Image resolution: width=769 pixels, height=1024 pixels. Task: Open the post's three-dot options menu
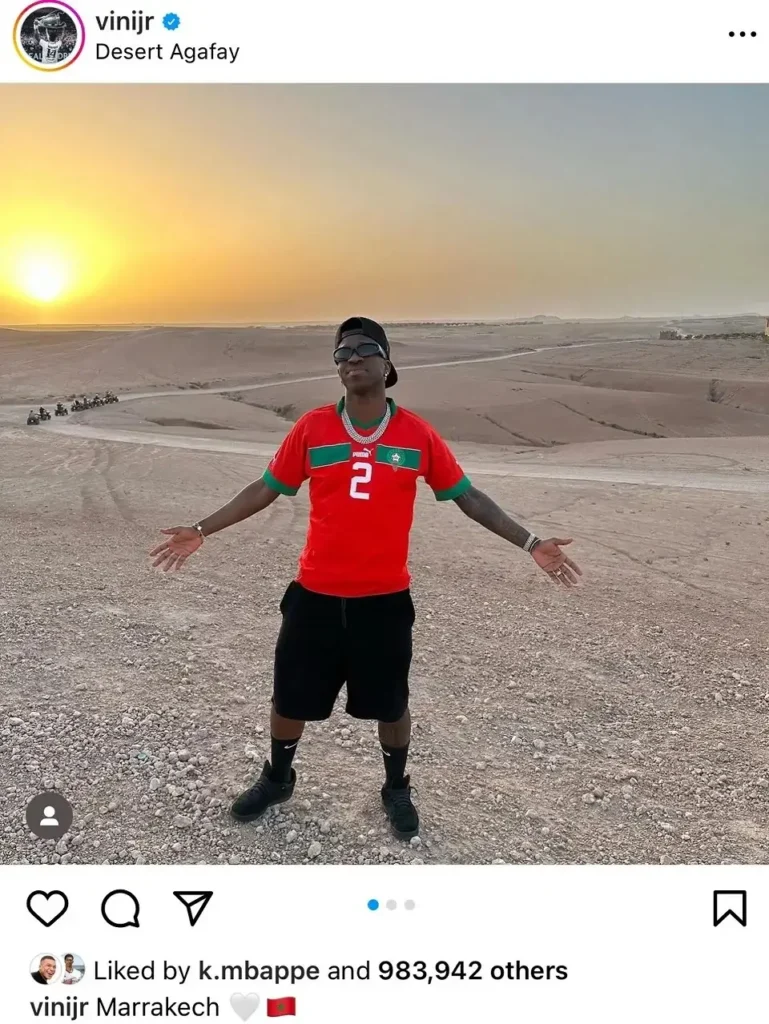tap(741, 34)
